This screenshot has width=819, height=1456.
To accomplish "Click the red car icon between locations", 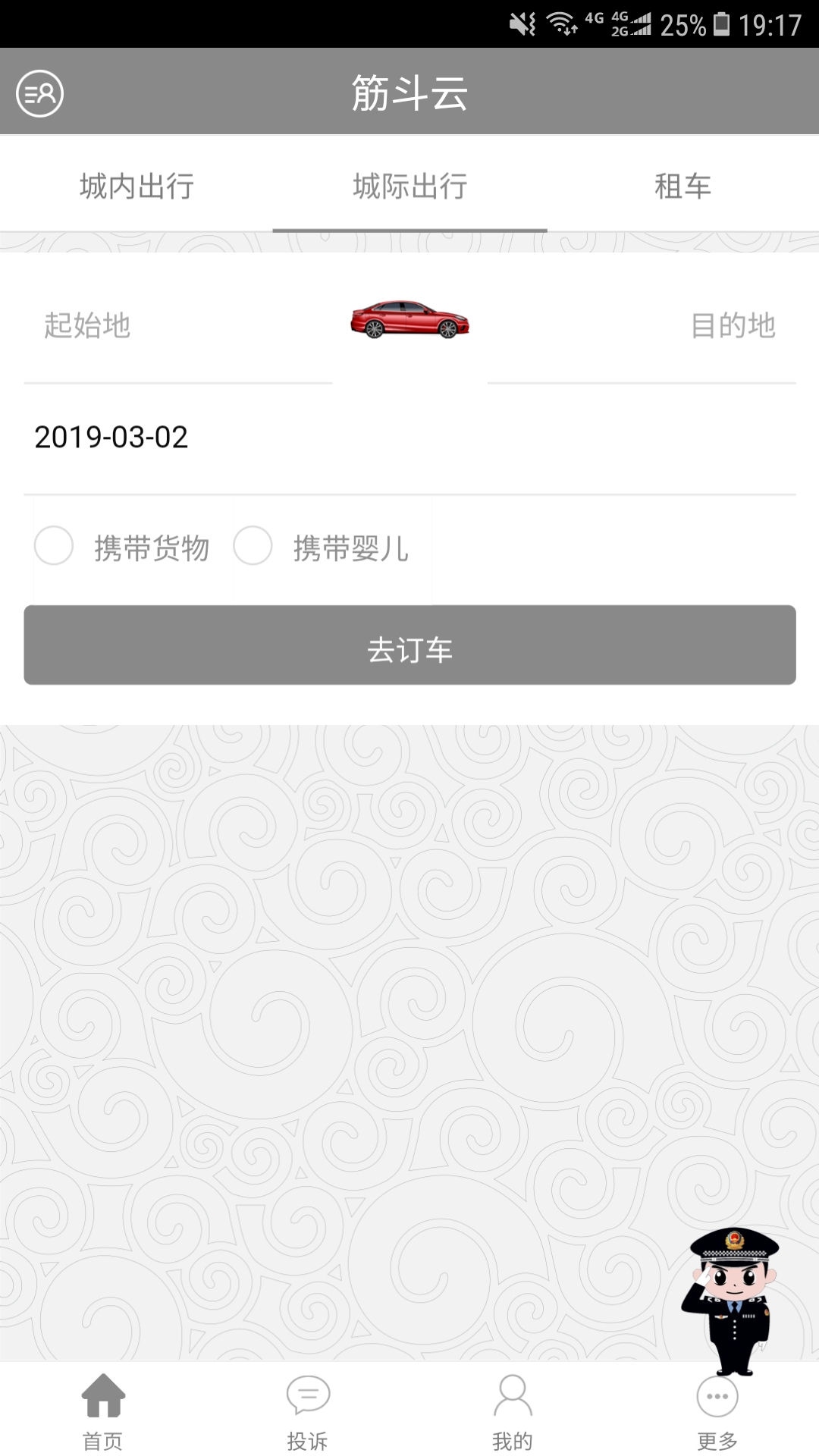I will 409,322.
